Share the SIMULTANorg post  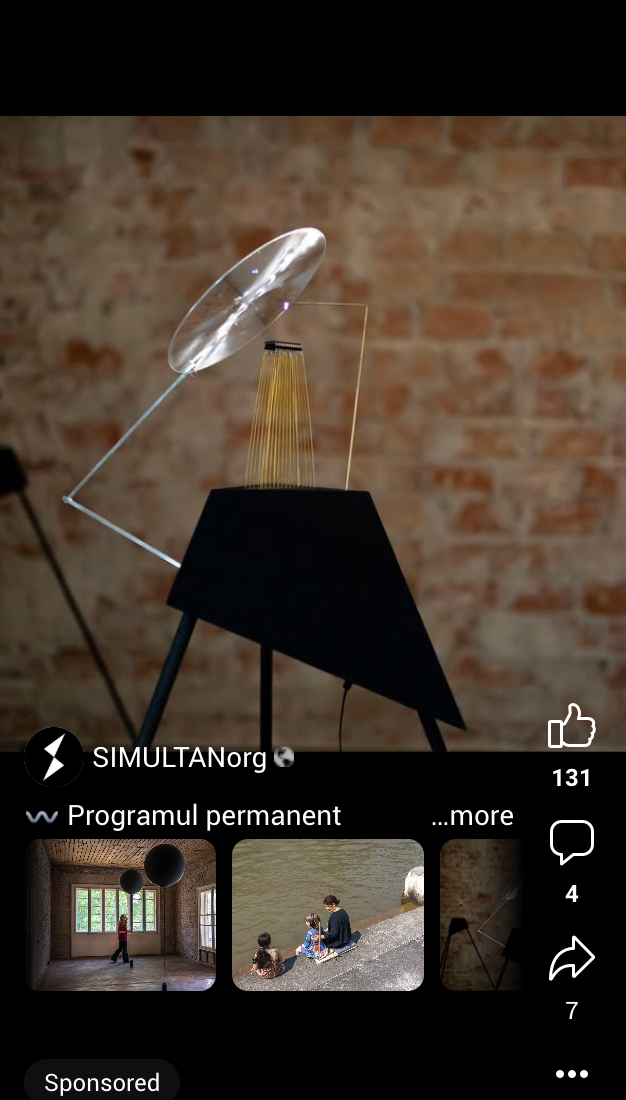(572, 961)
